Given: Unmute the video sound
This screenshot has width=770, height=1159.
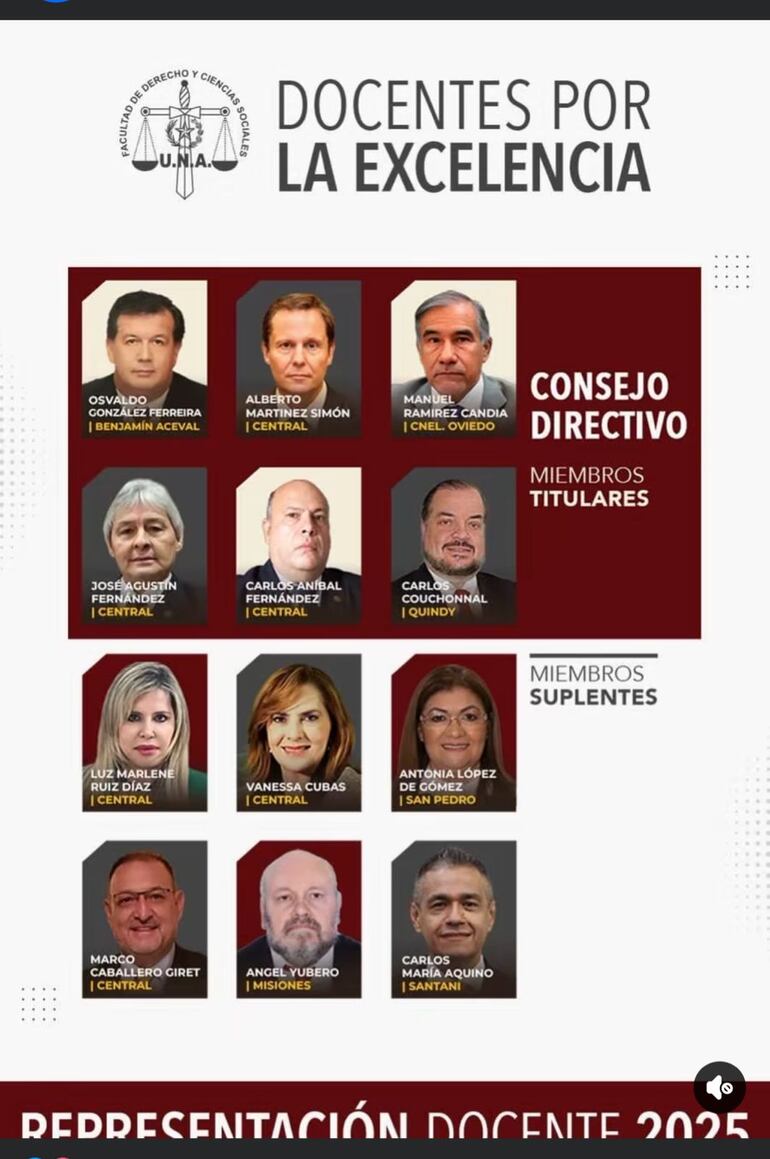Looking at the screenshot, I should (x=719, y=1087).
